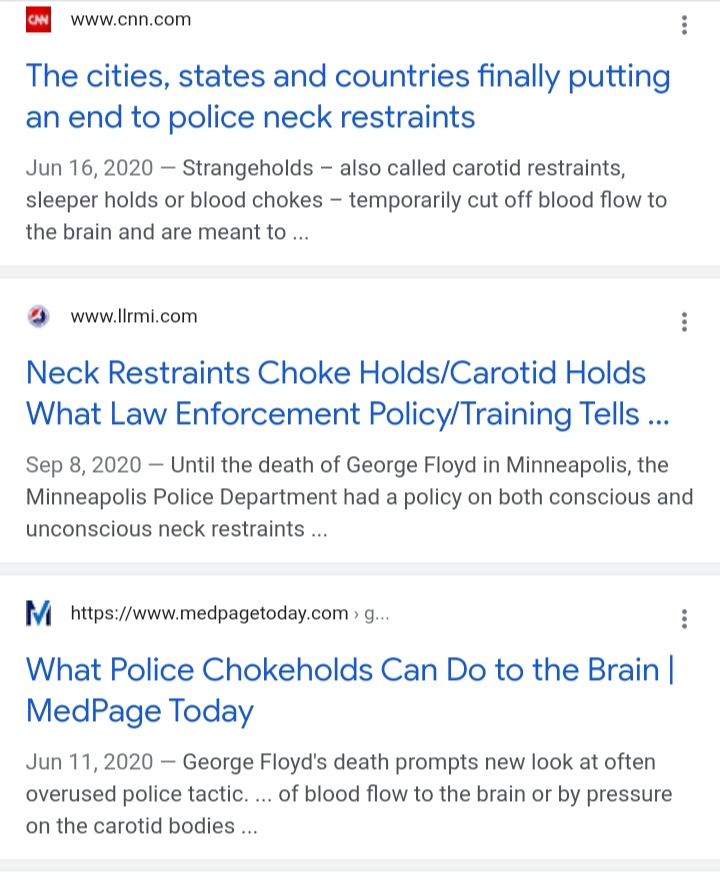Open overflow menu for the cnn.com result
720x880 pixels.
click(684, 25)
